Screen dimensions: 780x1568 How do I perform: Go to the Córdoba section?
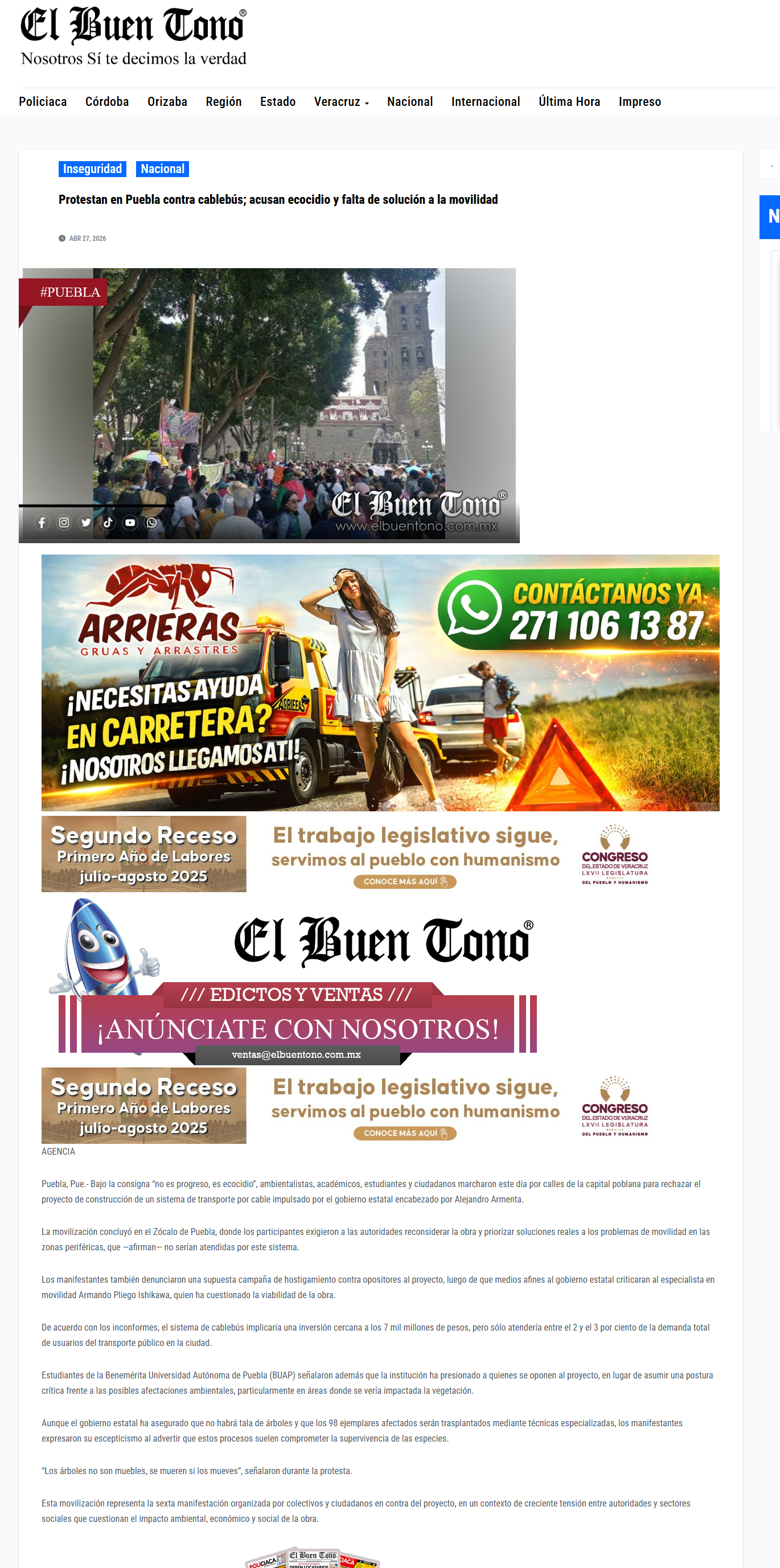(x=107, y=102)
